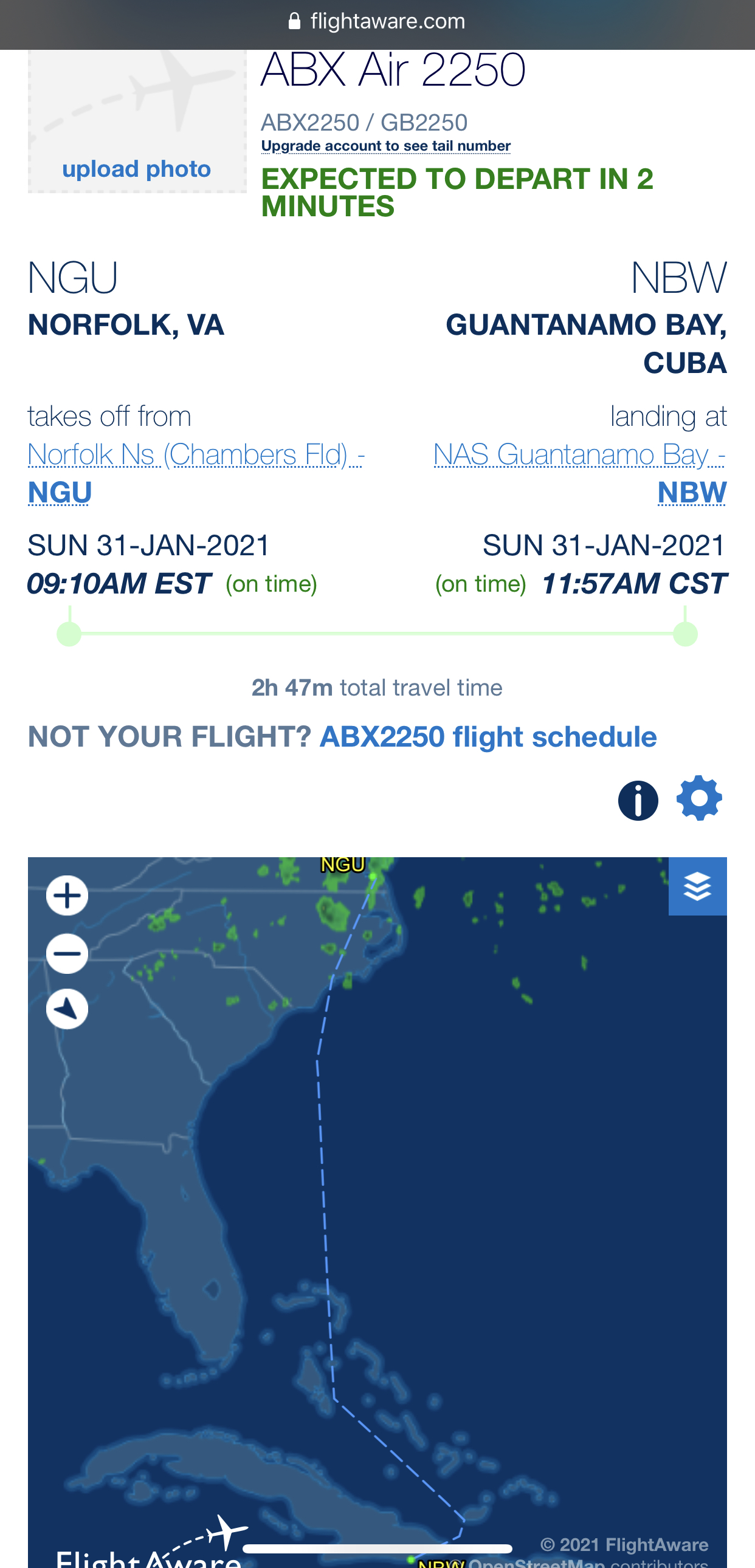Open Norfolk Ns (Chambers Fld) NGU airport link
The height and width of the screenshot is (1568, 755).
point(196,473)
